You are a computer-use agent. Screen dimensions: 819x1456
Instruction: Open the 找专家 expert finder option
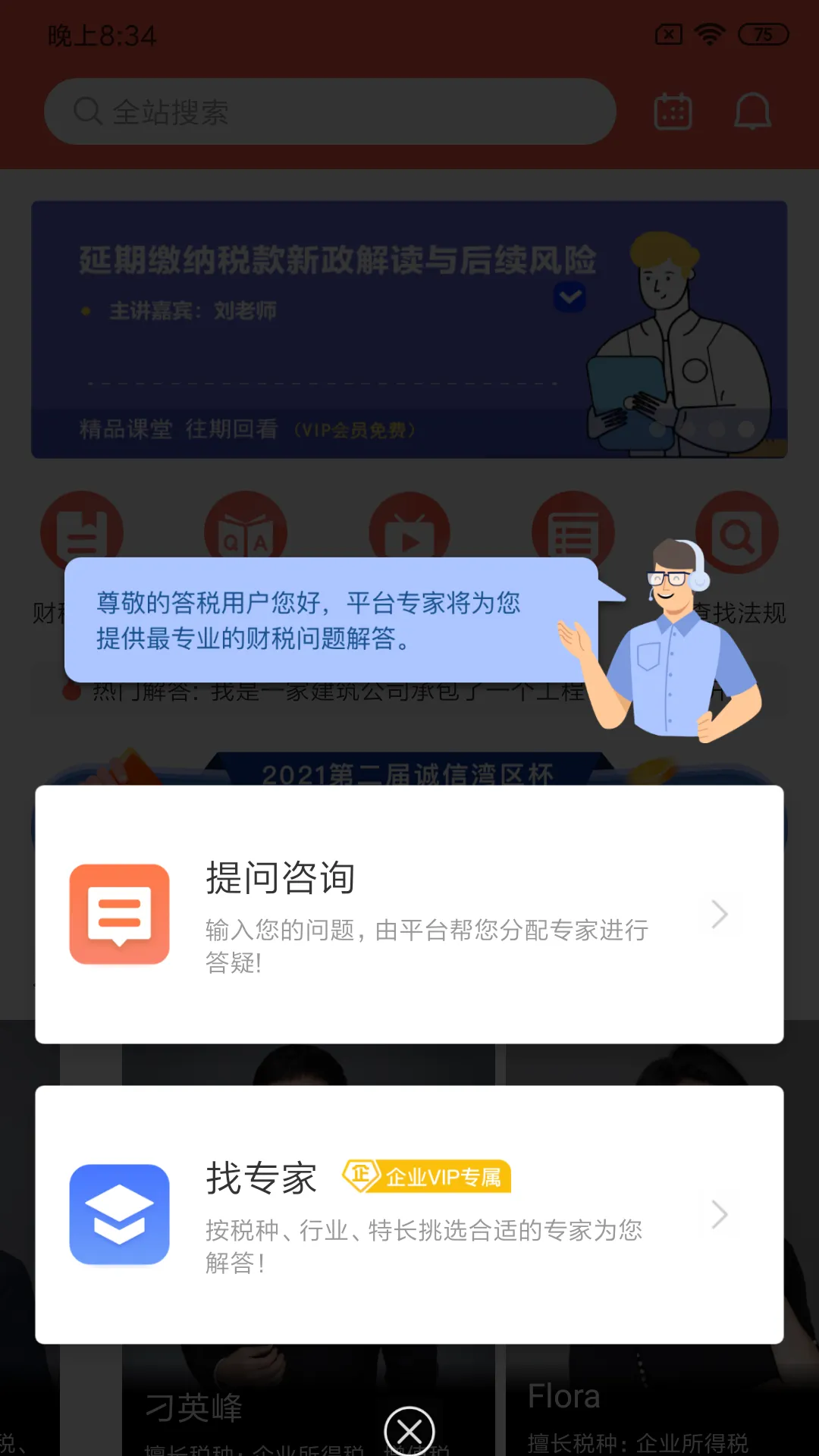click(409, 1214)
